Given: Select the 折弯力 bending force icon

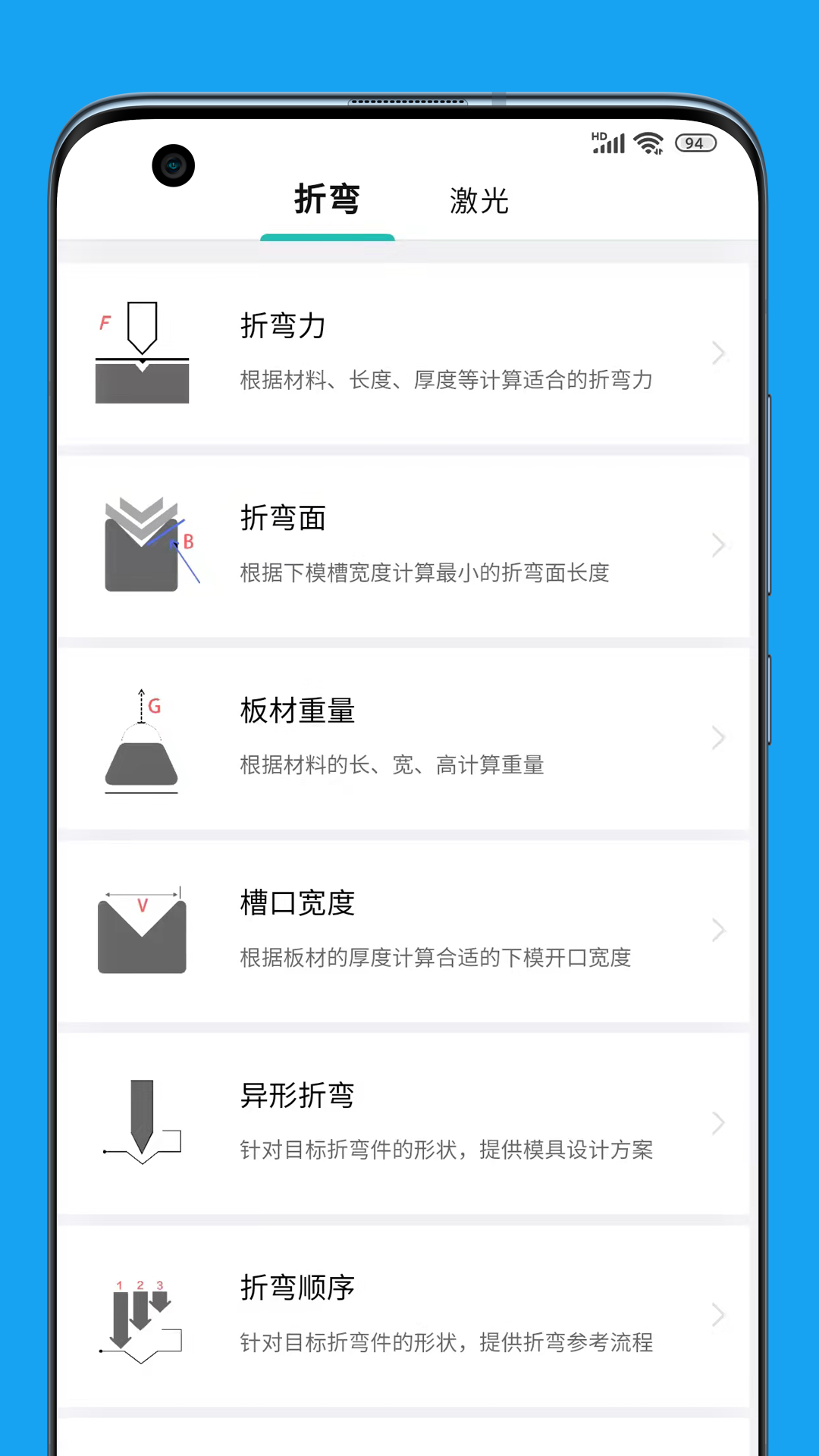Looking at the screenshot, I should (142, 351).
